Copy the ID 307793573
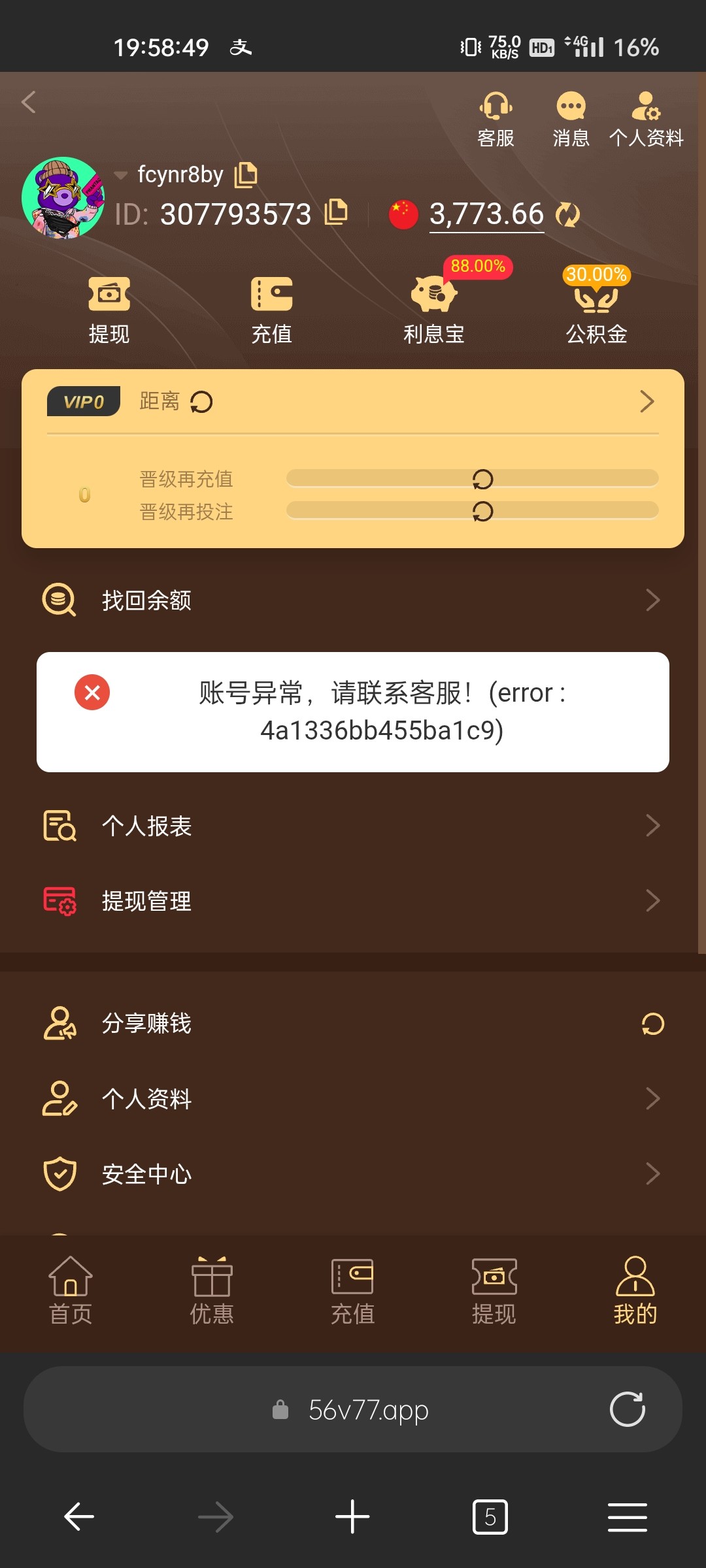 click(336, 212)
